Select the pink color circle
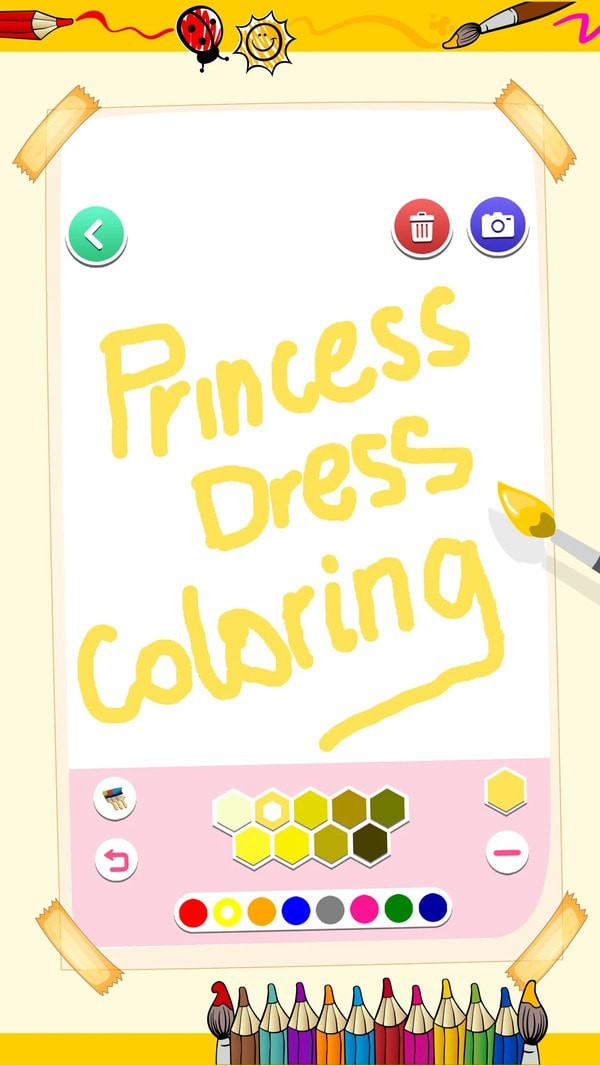This screenshot has height=1066, width=600. [x=364, y=909]
